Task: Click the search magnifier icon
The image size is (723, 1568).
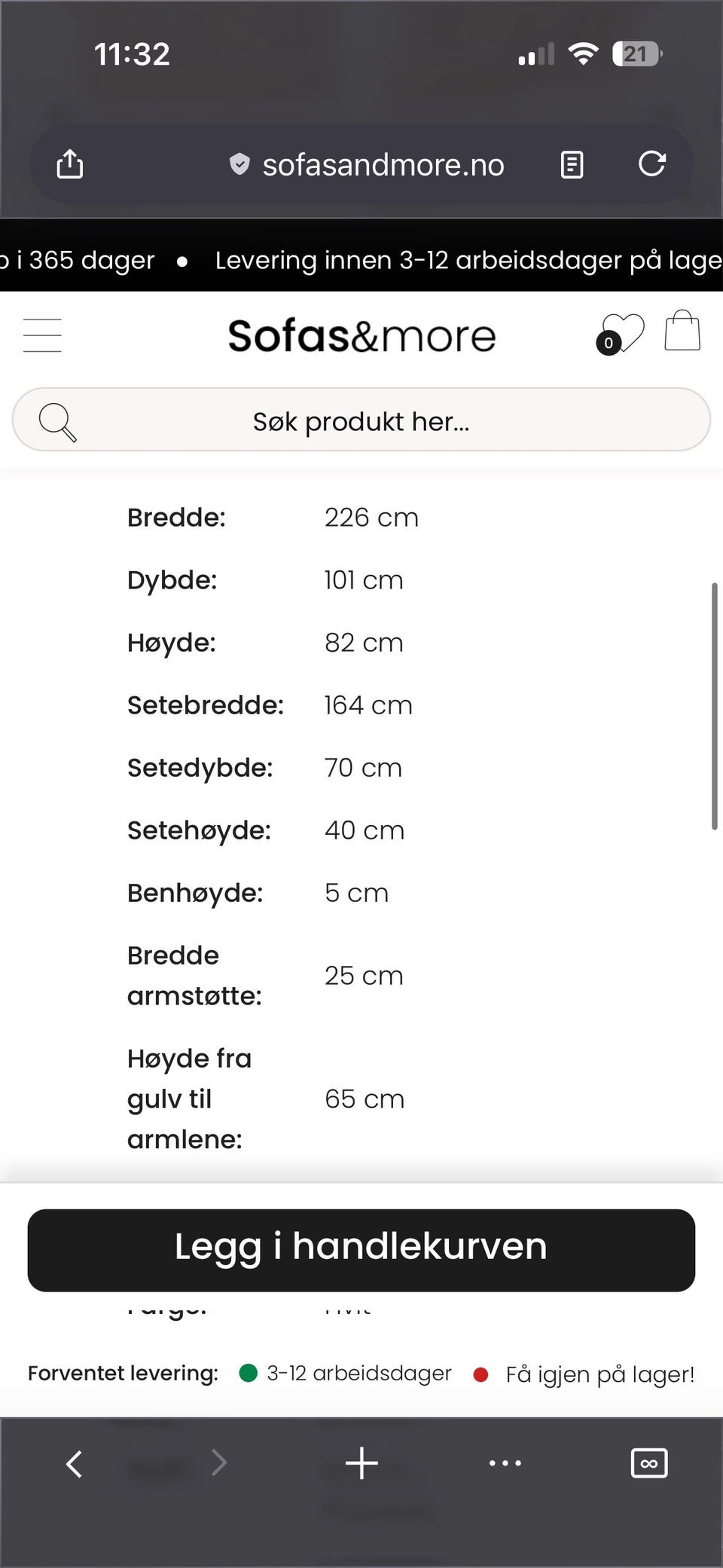Action: 56,420
